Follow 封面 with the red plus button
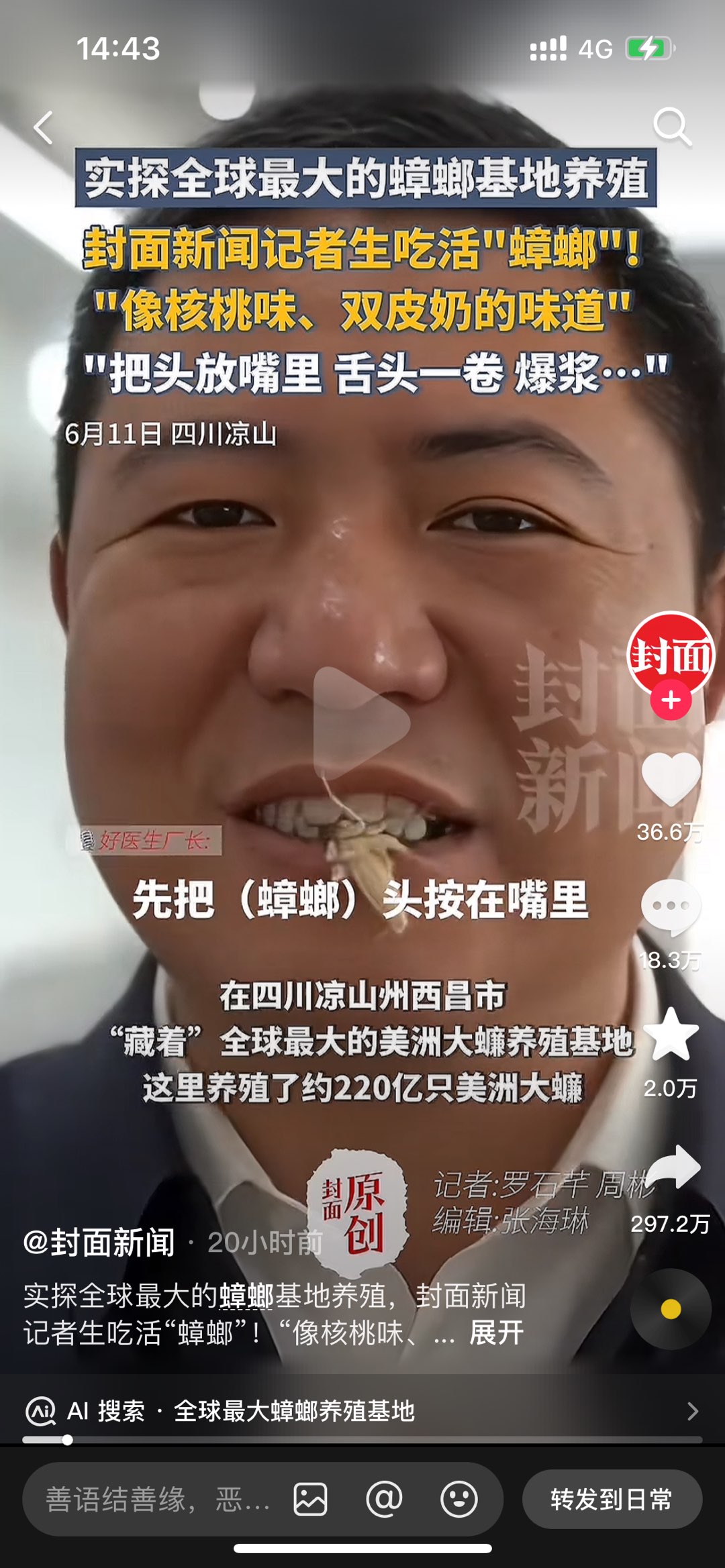Image resolution: width=725 pixels, height=1568 pixels. coord(671,700)
